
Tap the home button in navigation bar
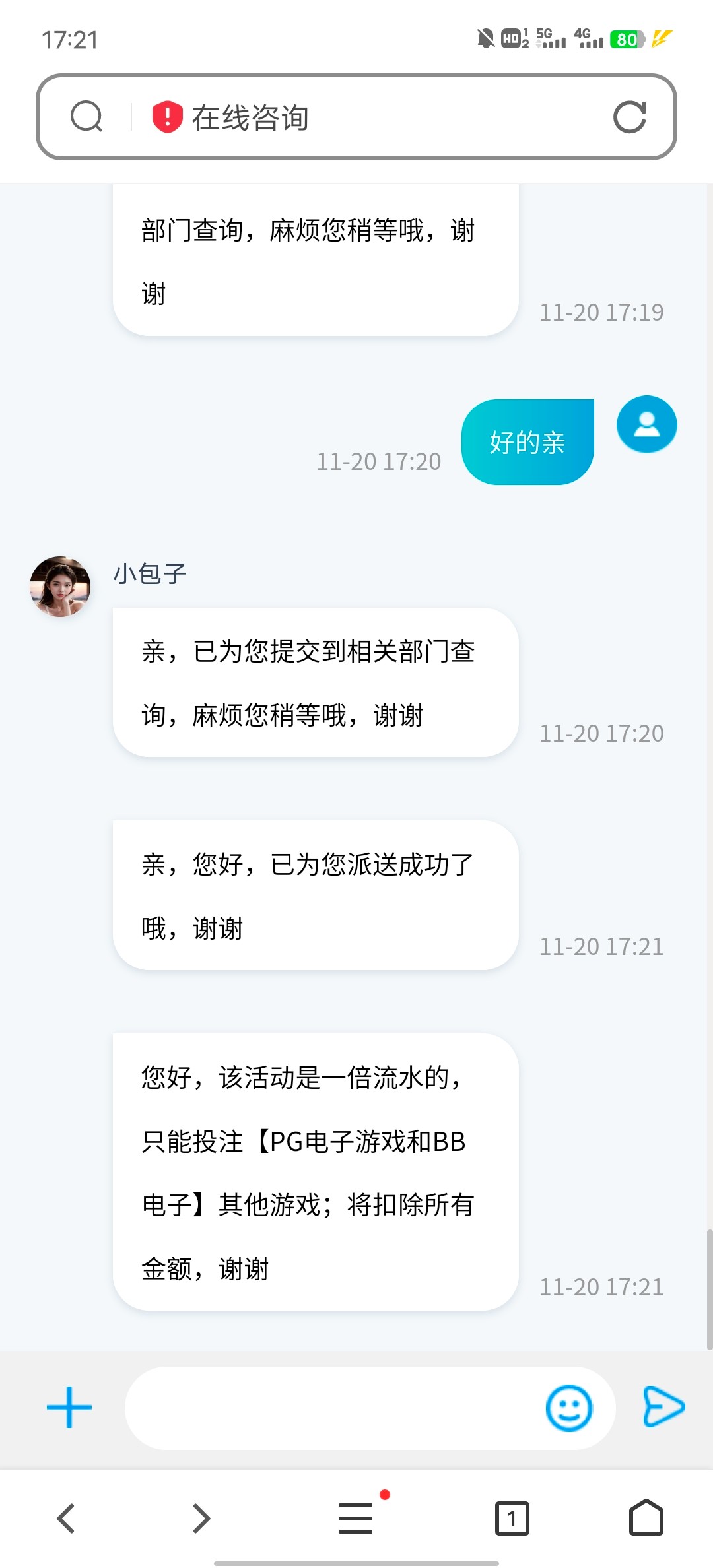[x=646, y=1517]
